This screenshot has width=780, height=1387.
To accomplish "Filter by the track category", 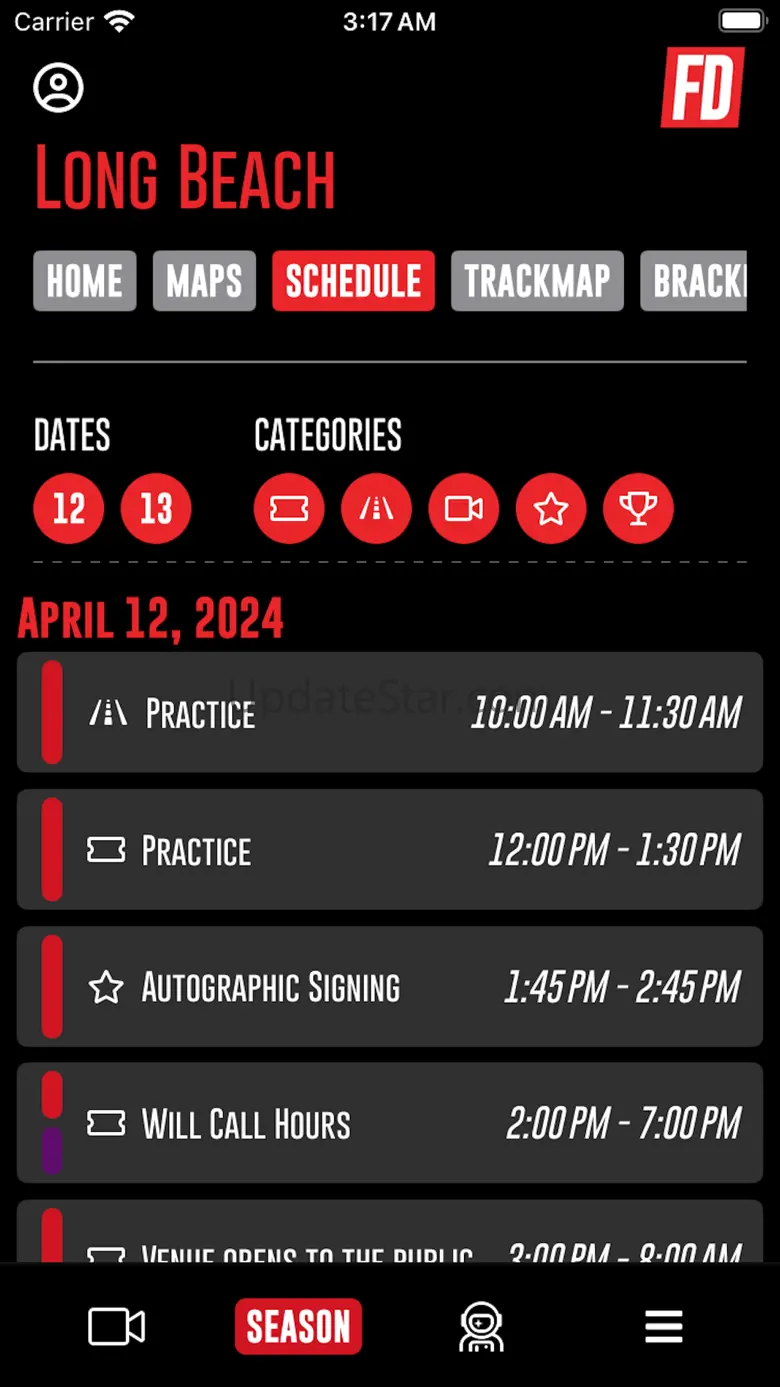I will (376, 509).
